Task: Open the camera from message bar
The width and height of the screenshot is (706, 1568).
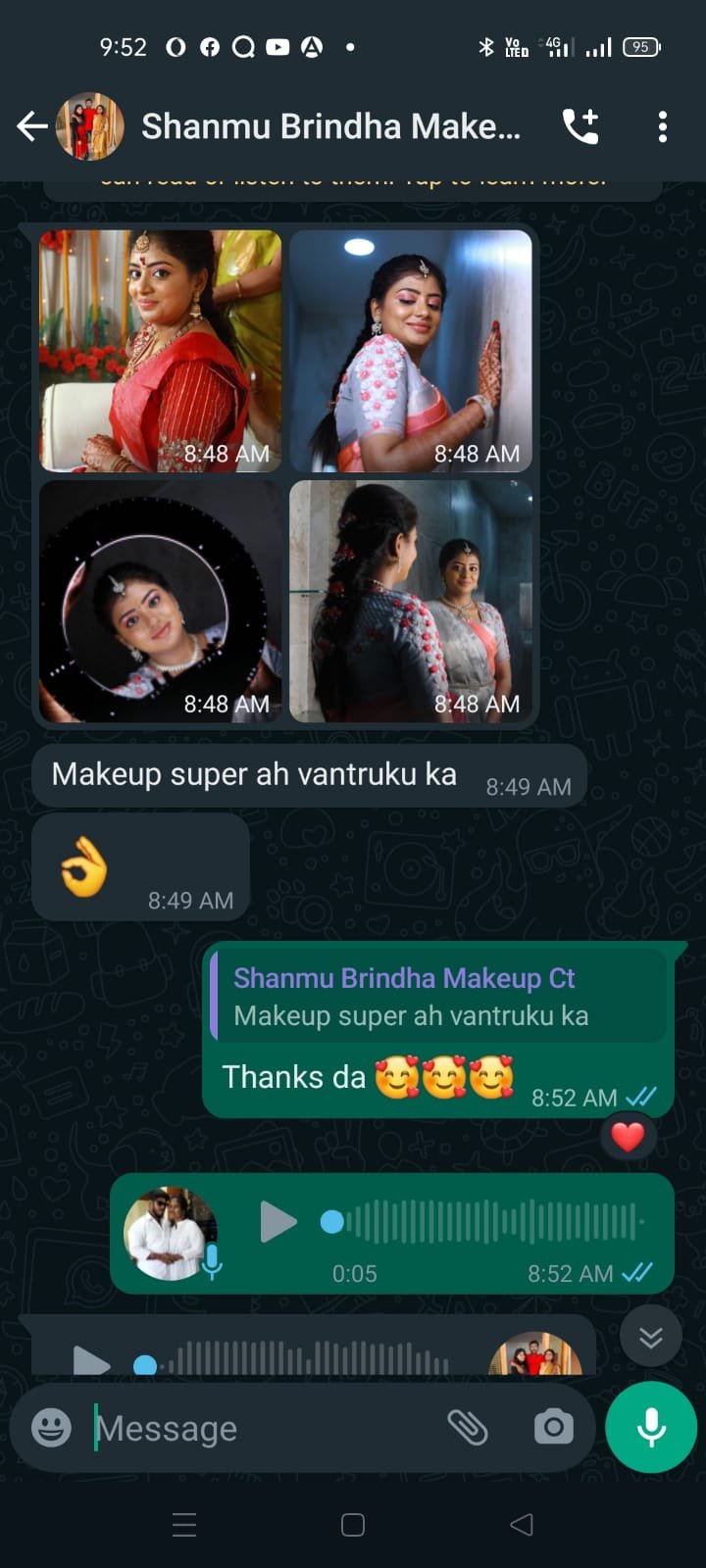Action: tap(553, 1428)
